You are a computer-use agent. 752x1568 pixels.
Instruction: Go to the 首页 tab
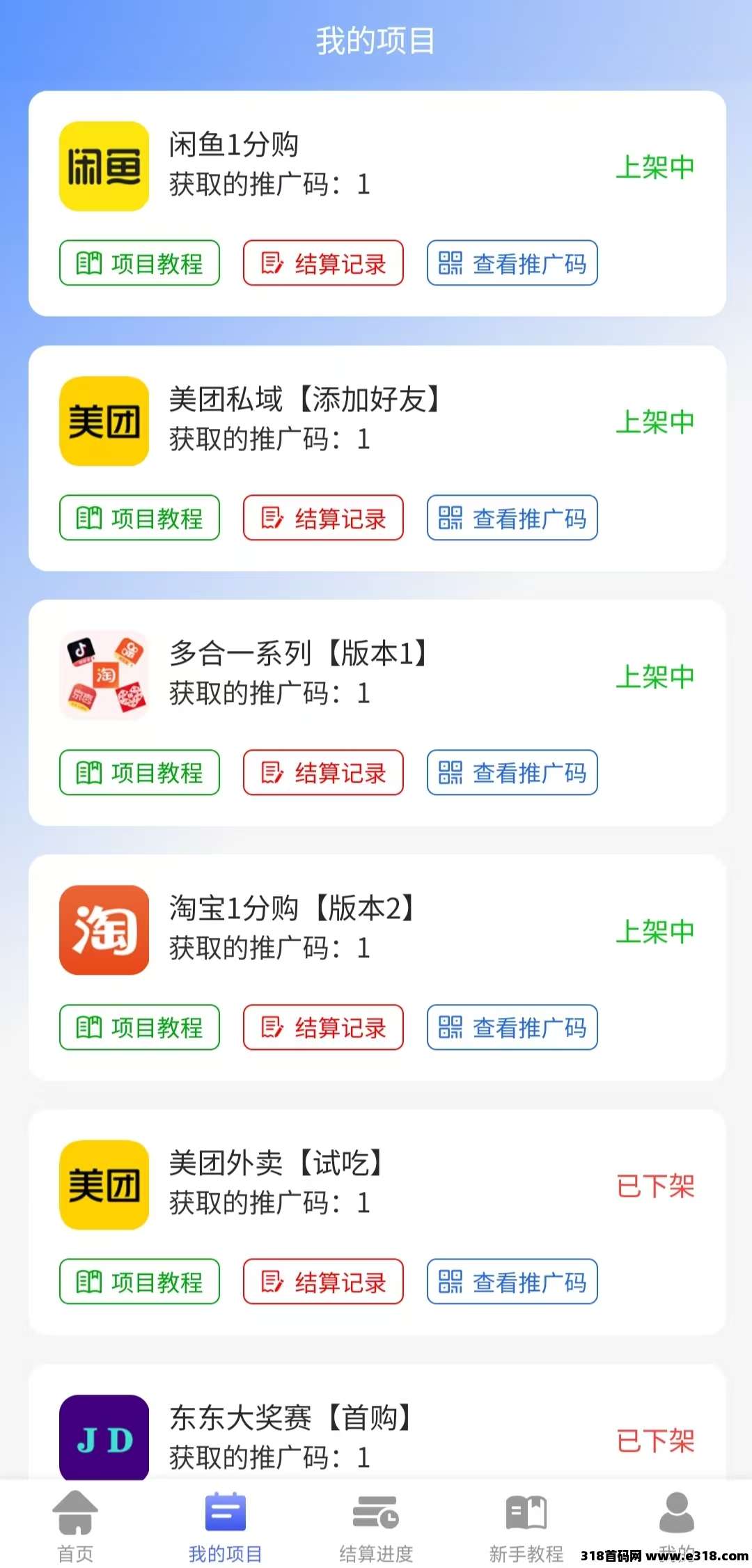point(75,1526)
